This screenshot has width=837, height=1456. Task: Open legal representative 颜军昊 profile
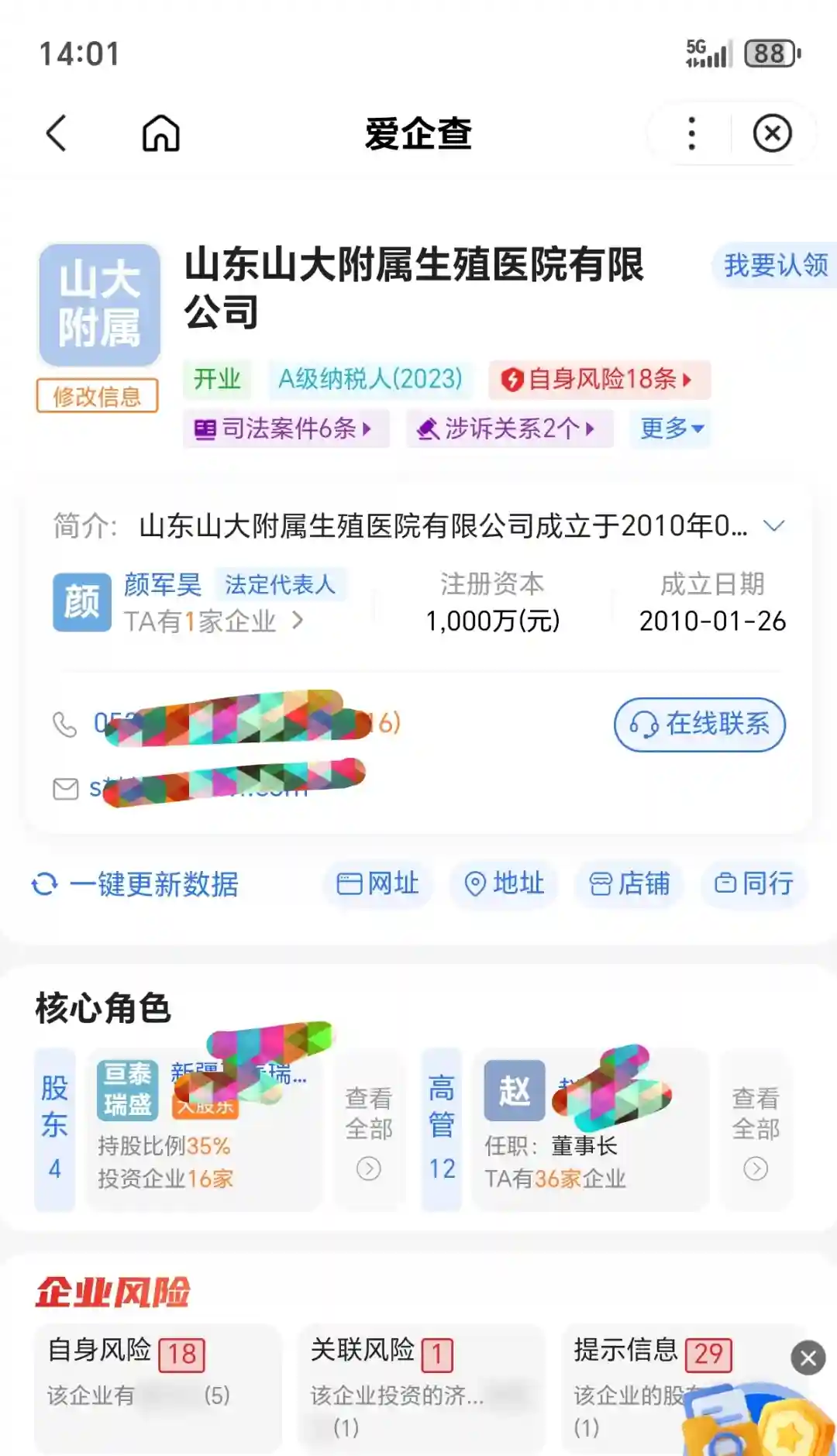163,585
